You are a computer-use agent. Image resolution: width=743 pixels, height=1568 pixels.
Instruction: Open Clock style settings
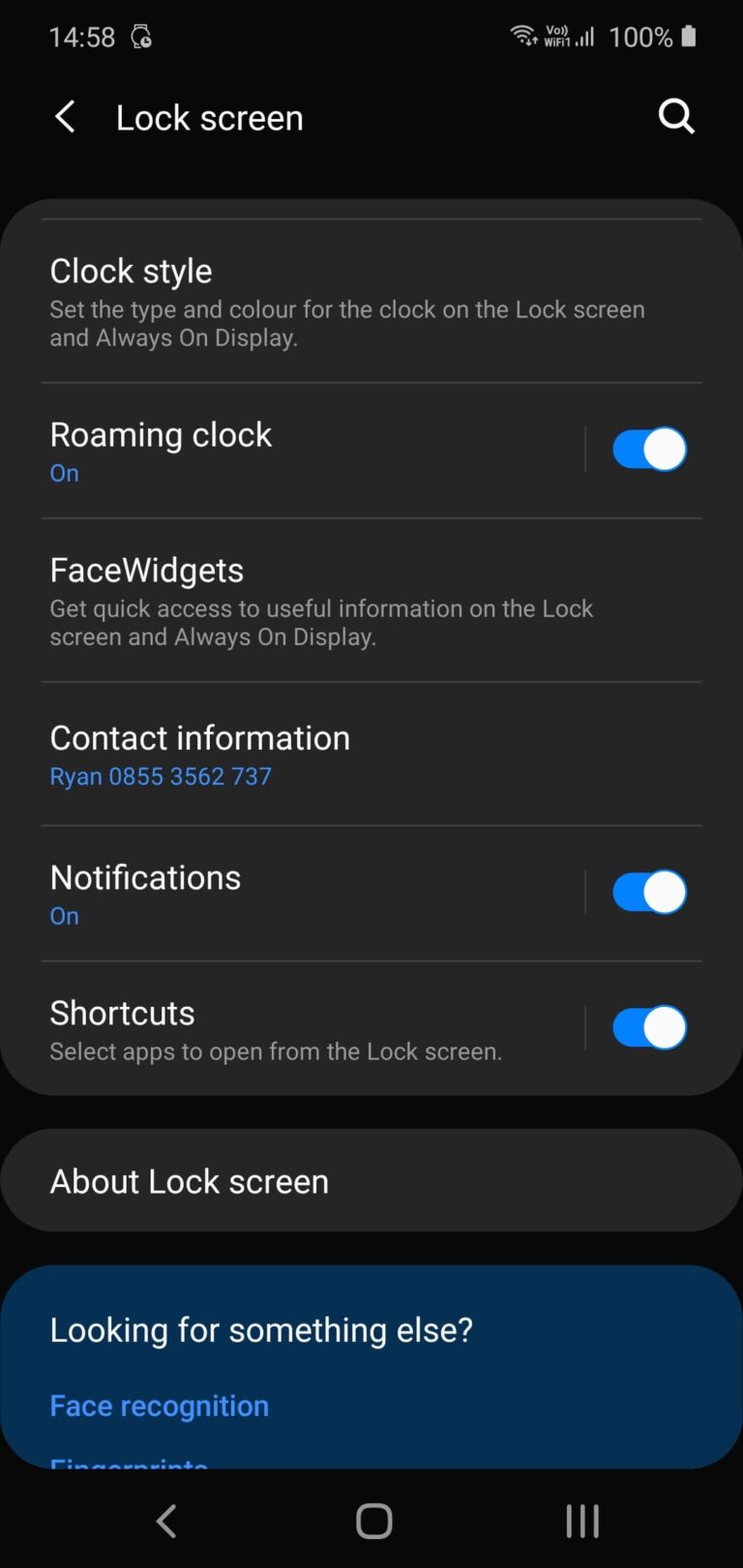371,302
